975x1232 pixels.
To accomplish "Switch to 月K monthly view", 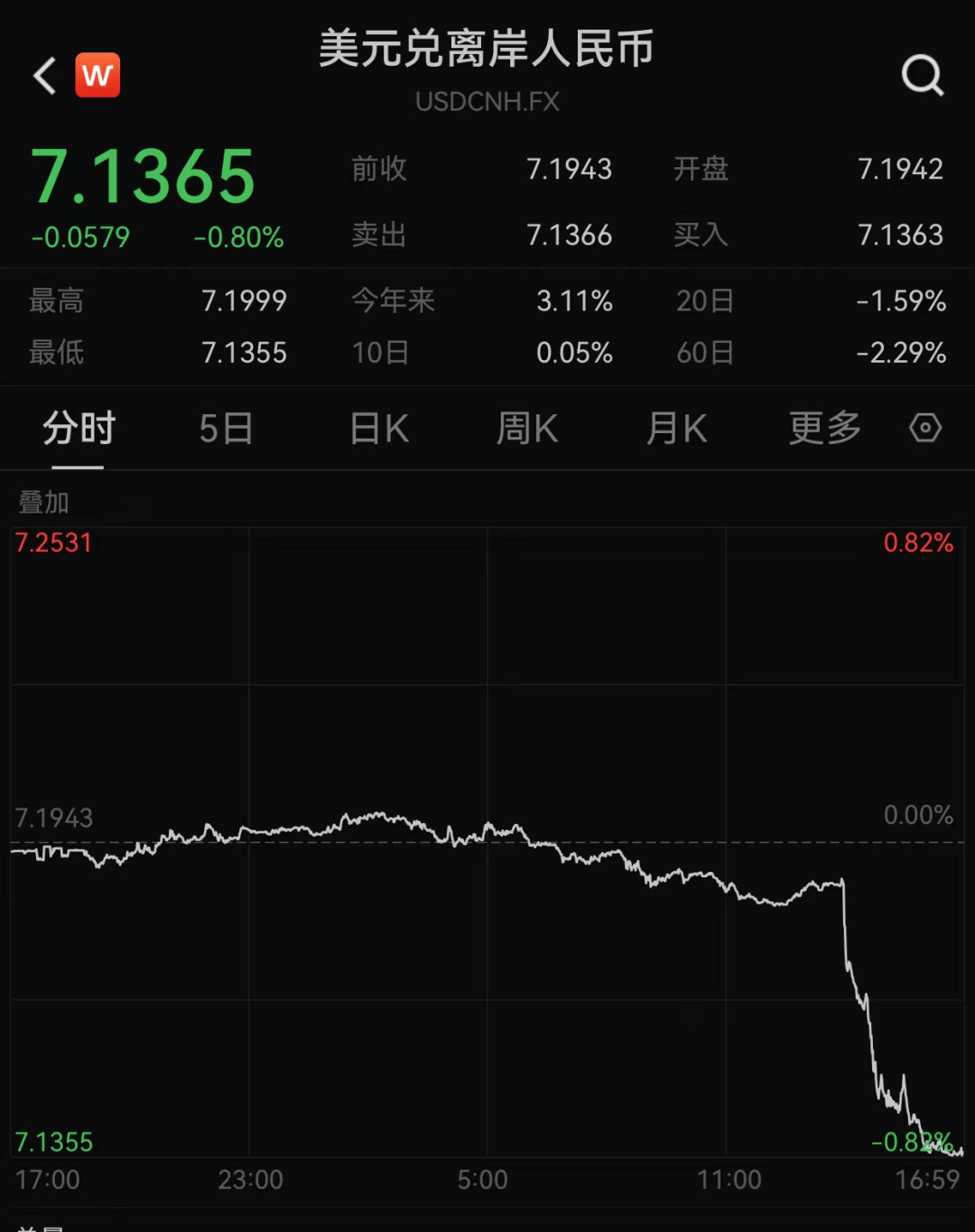I will 675,429.
